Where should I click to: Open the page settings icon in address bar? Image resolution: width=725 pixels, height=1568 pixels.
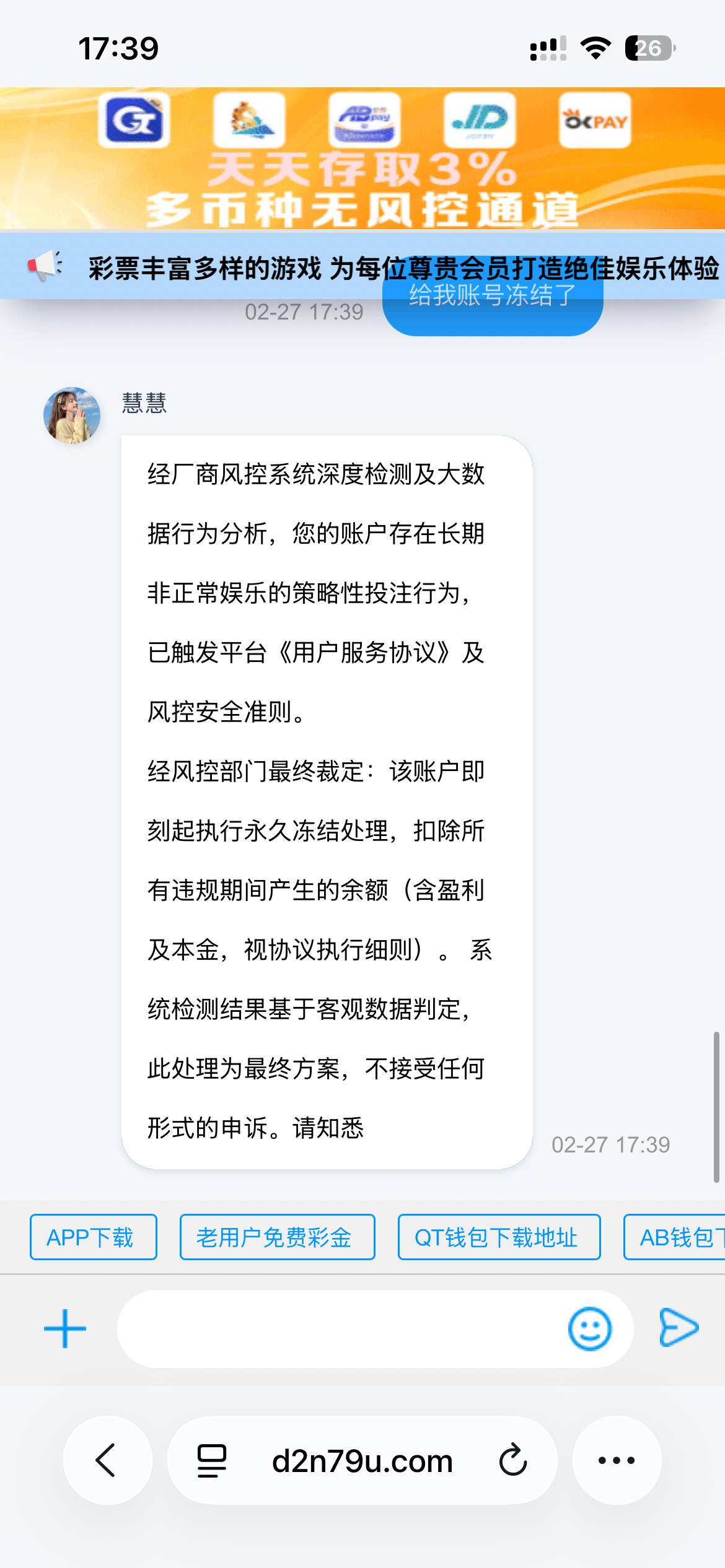point(212,1460)
